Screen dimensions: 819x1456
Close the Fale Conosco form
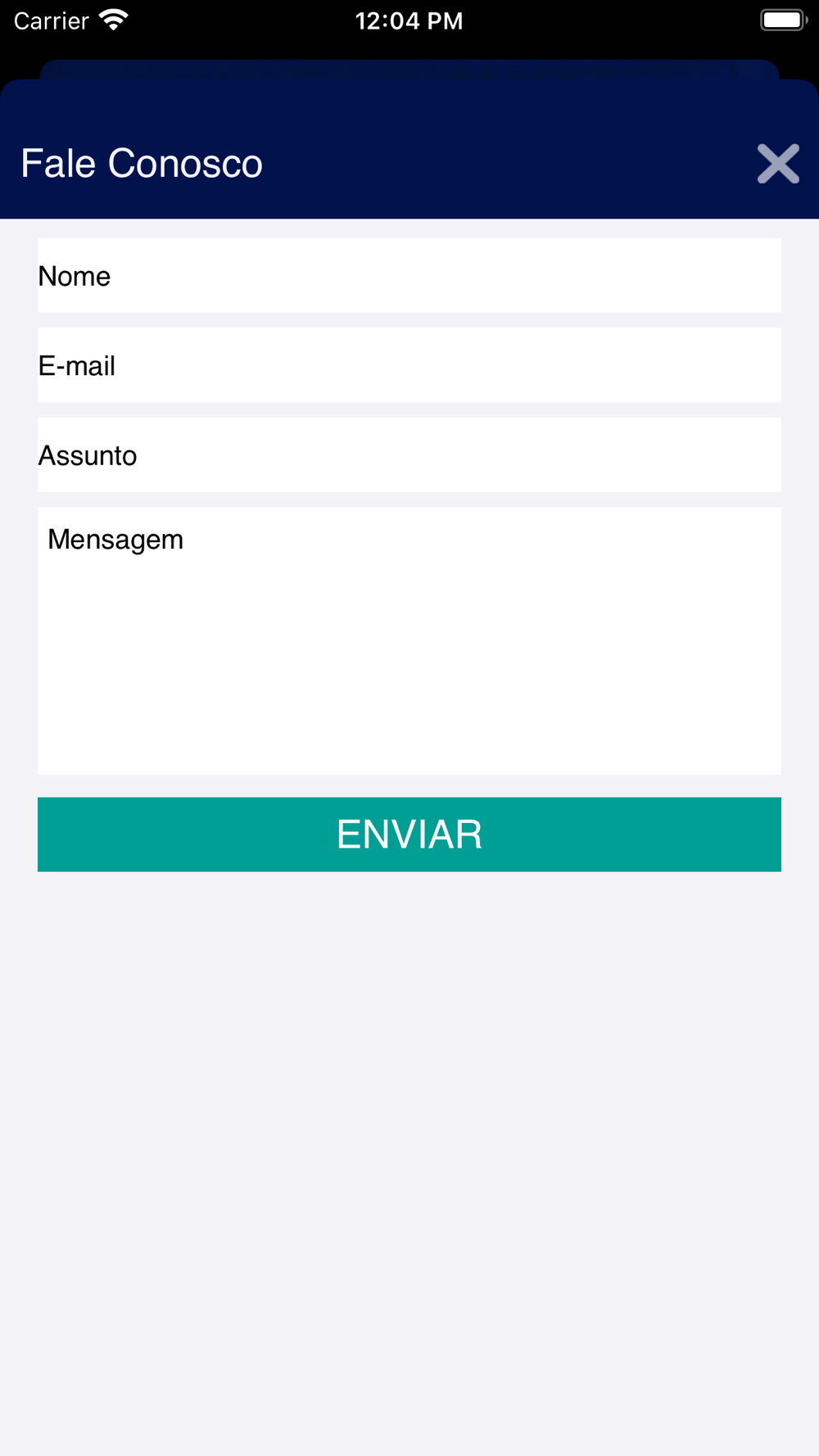point(778,164)
